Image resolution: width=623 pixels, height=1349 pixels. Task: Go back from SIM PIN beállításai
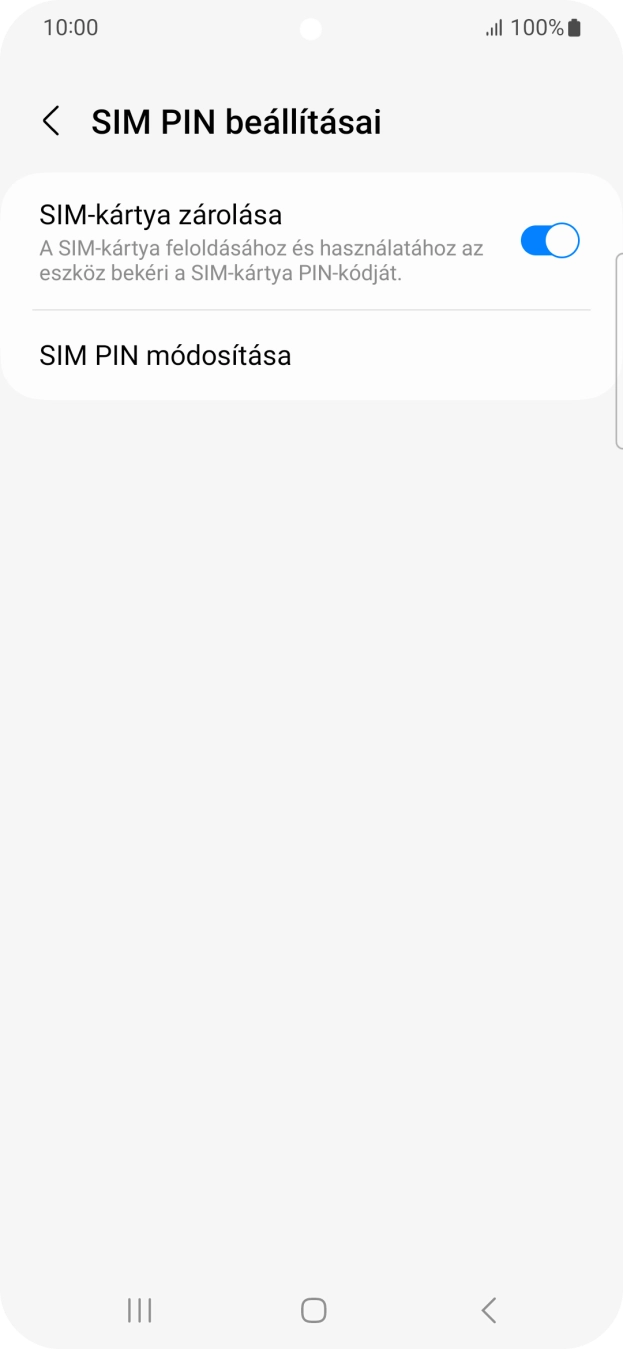51,122
